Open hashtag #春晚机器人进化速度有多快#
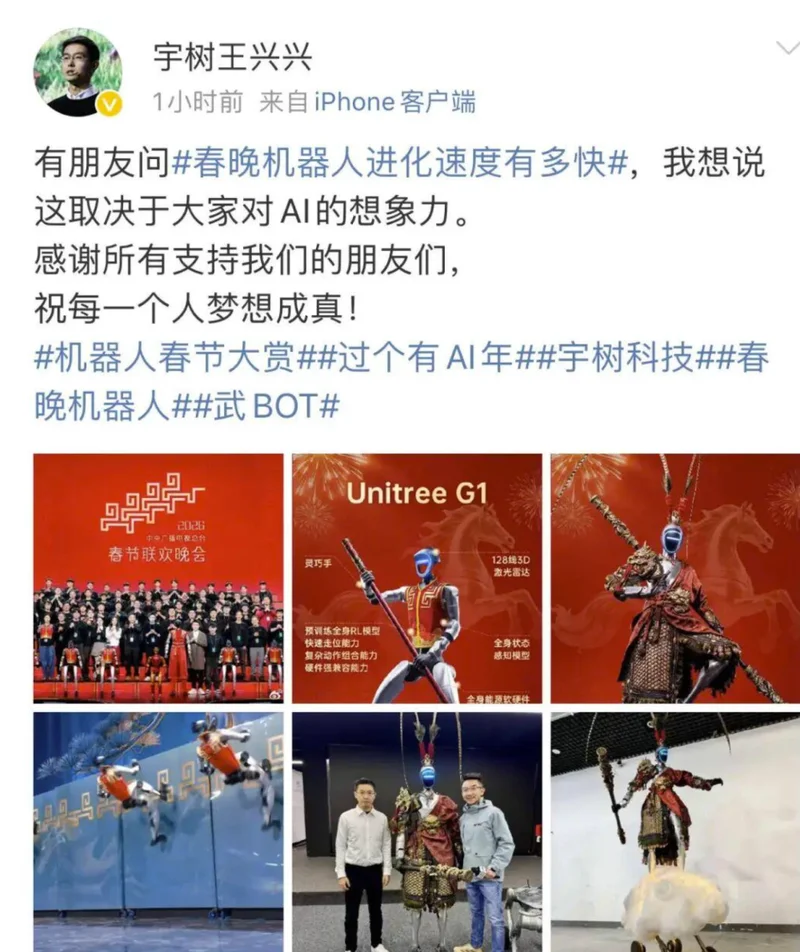 [x=400, y=162]
